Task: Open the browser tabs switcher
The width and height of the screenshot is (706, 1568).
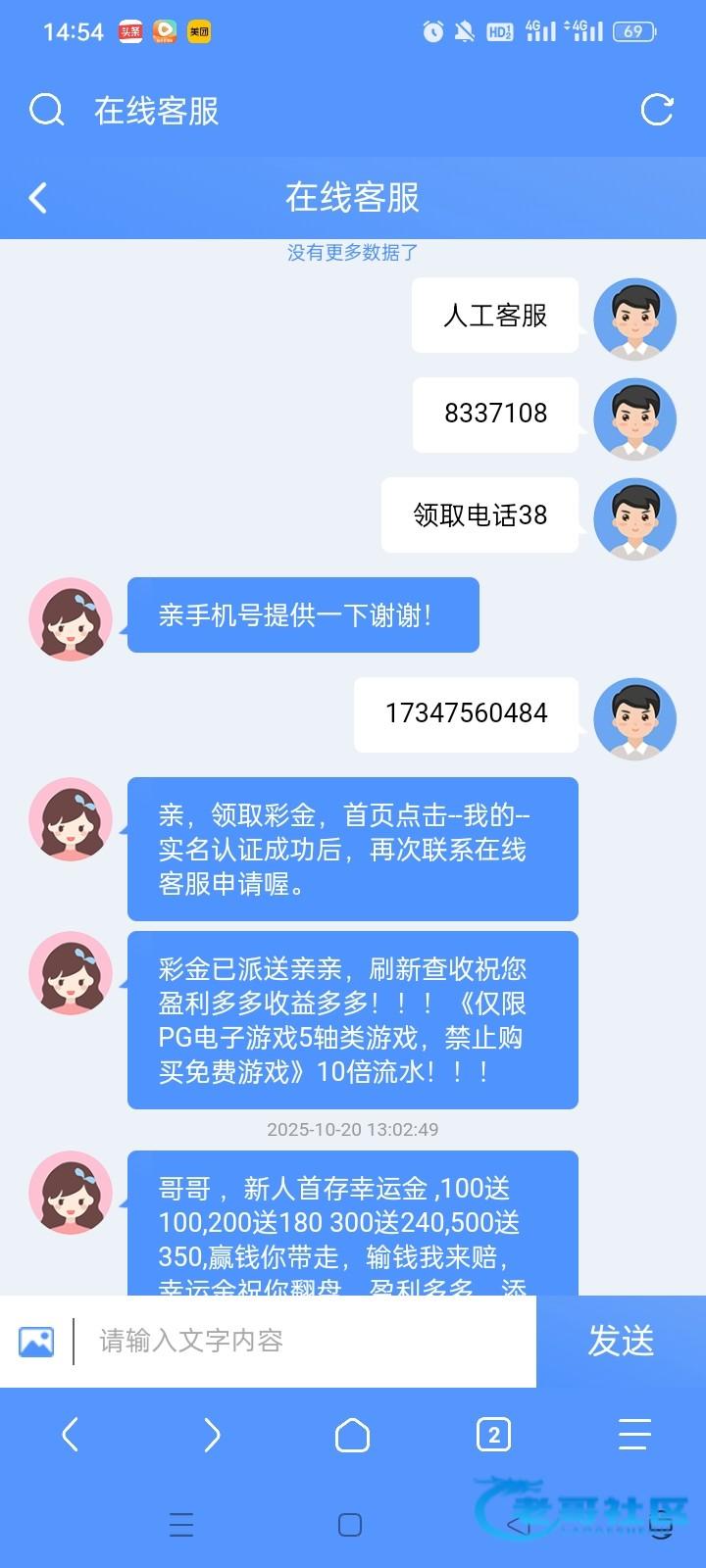Action: tap(493, 1435)
